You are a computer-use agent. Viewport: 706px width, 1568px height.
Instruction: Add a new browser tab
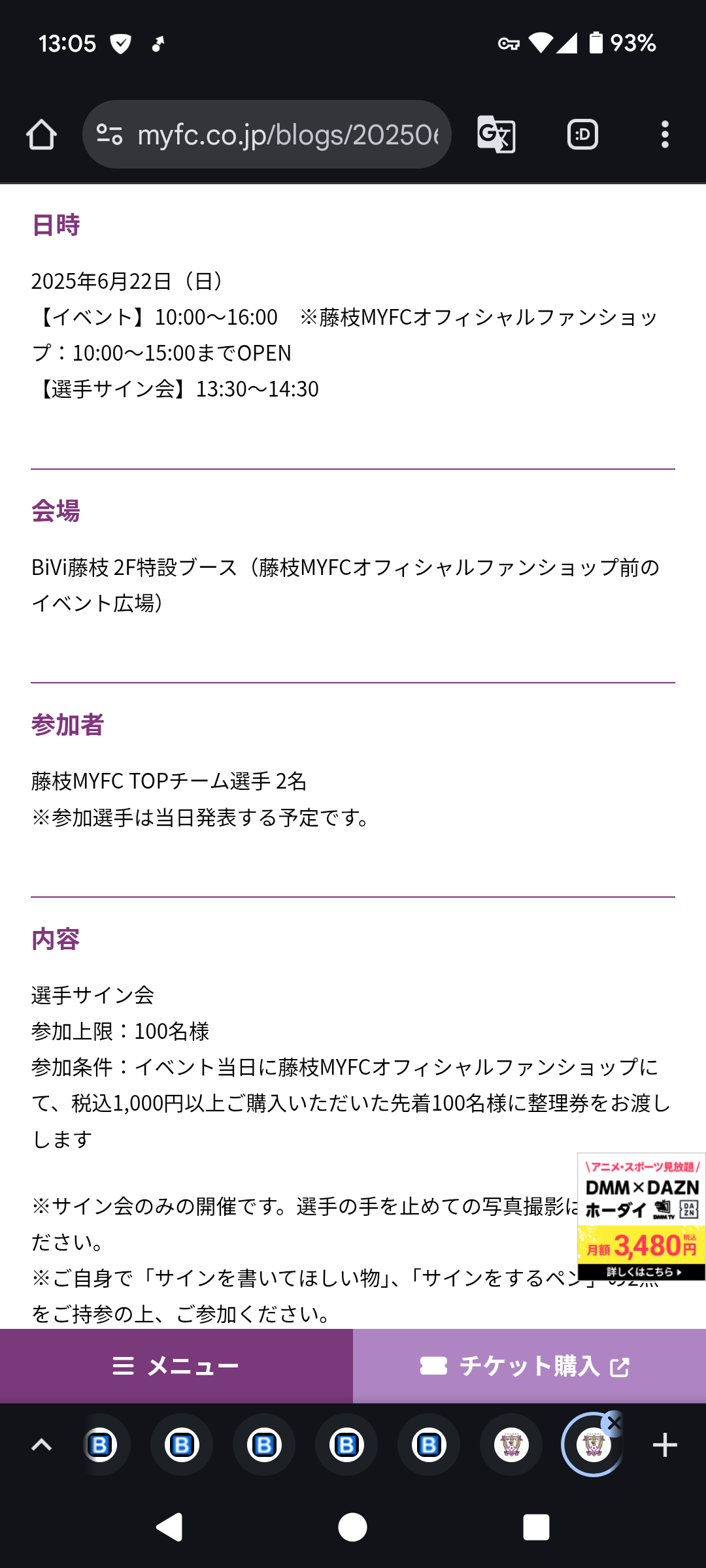tap(665, 1445)
